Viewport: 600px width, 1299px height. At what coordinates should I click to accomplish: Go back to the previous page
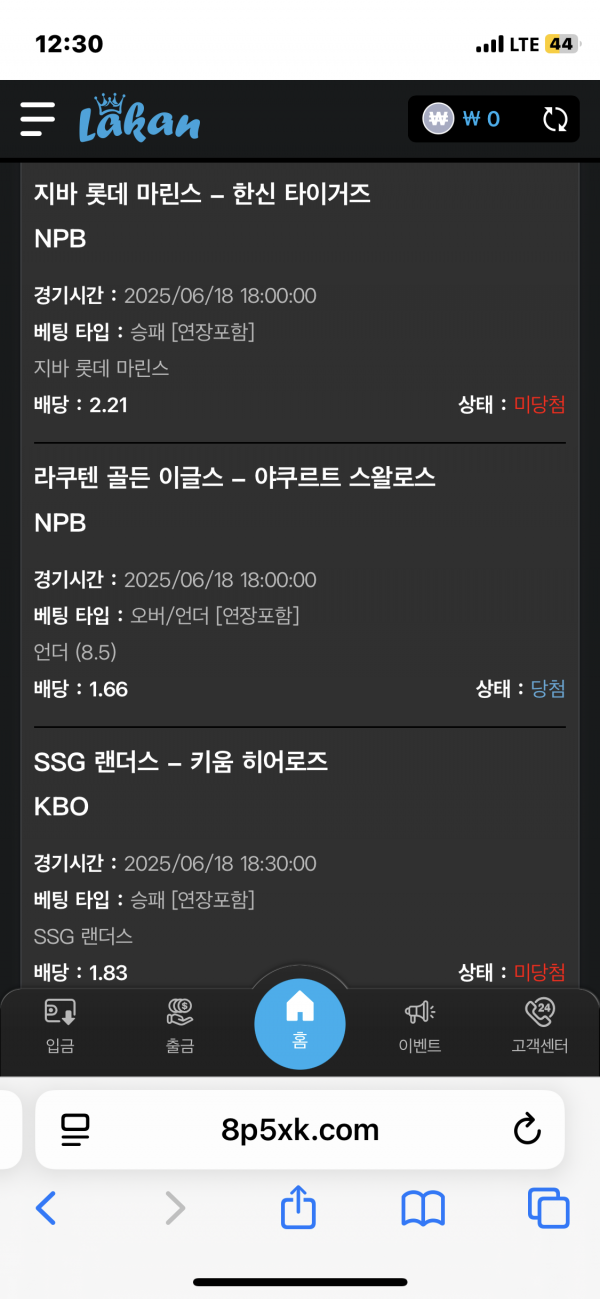(46, 1209)
